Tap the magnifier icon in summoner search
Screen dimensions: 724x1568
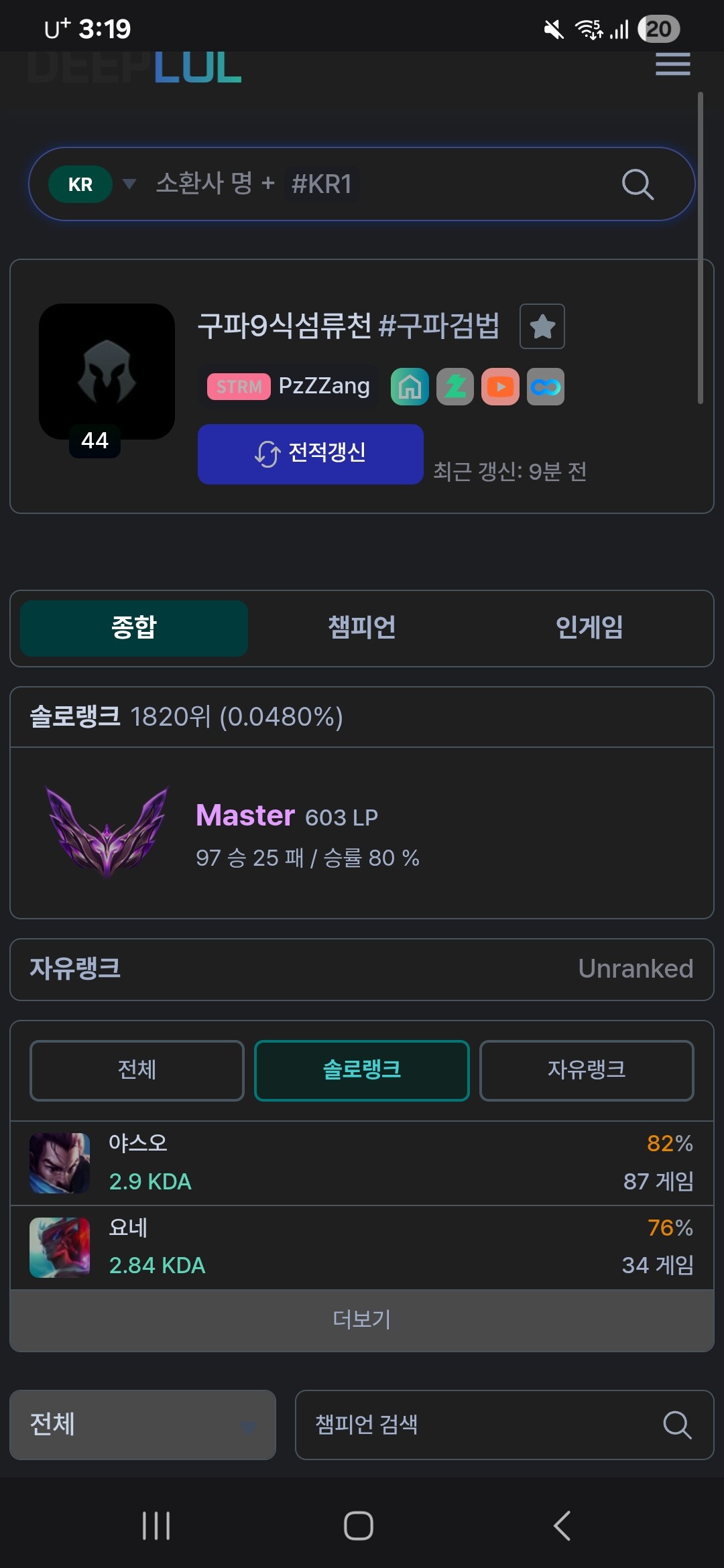tap(637, 184)
